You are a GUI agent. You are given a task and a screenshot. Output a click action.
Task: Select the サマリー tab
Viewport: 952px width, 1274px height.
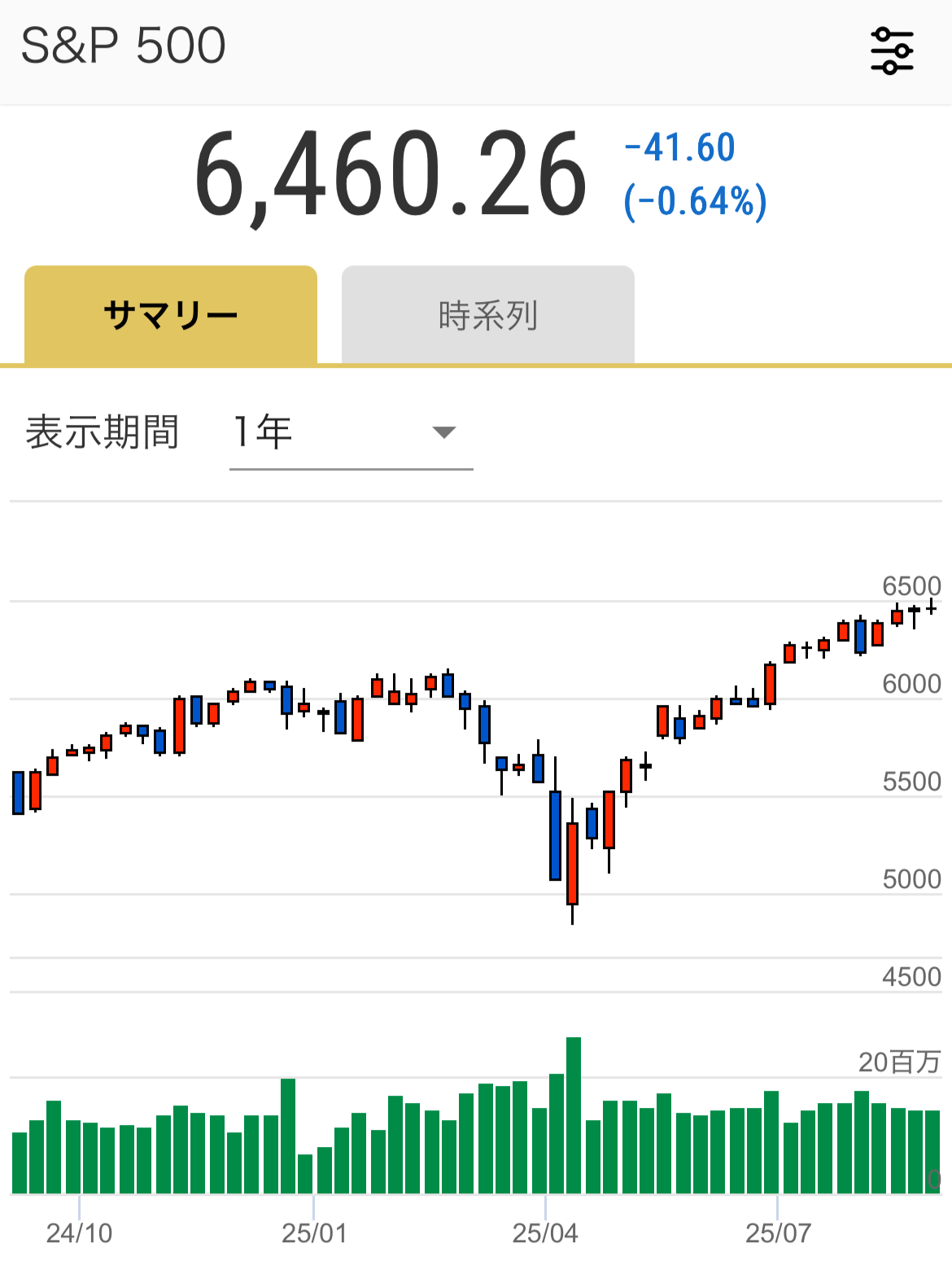click(x=171, y=315)
